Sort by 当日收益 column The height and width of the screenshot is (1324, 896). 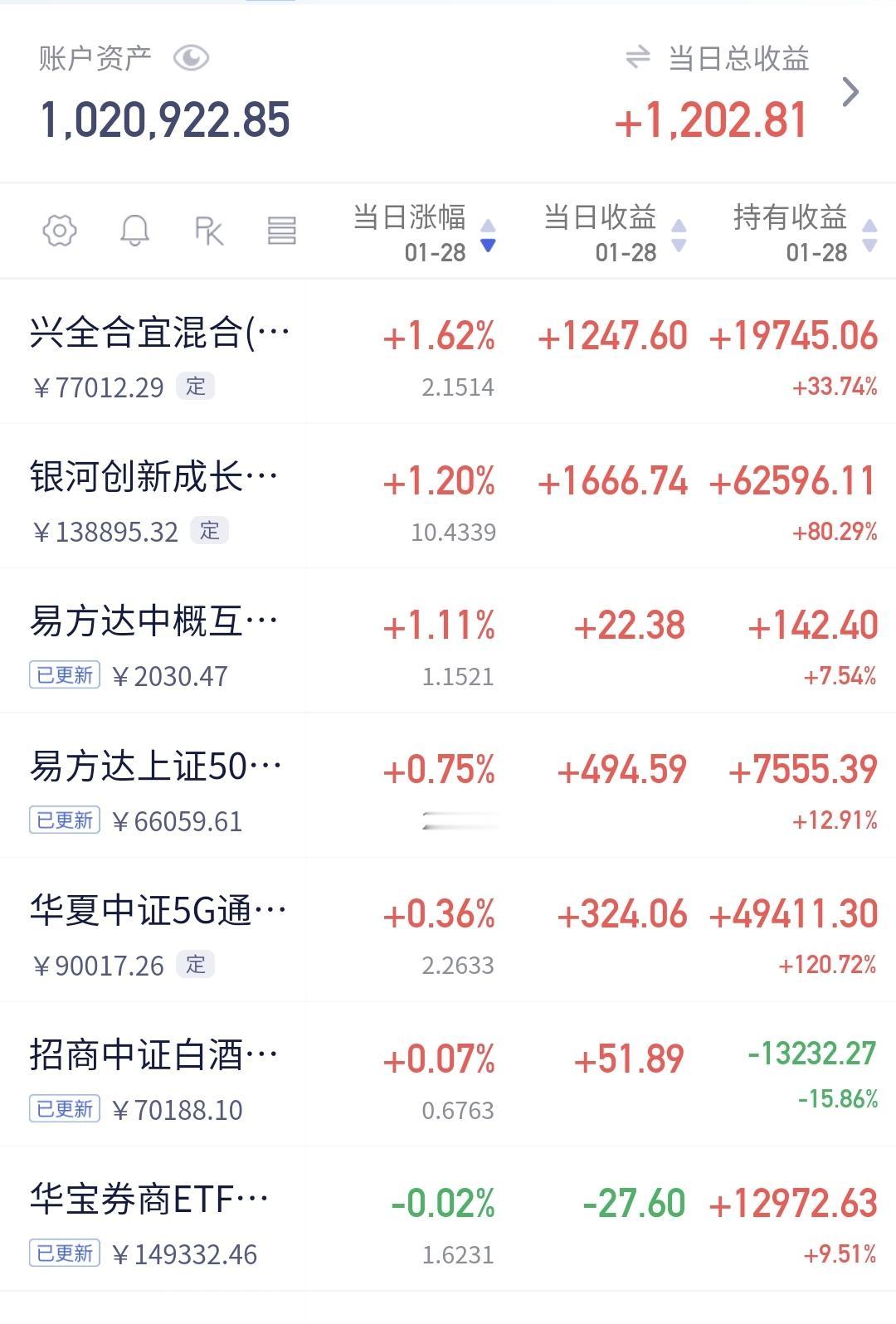614,232
